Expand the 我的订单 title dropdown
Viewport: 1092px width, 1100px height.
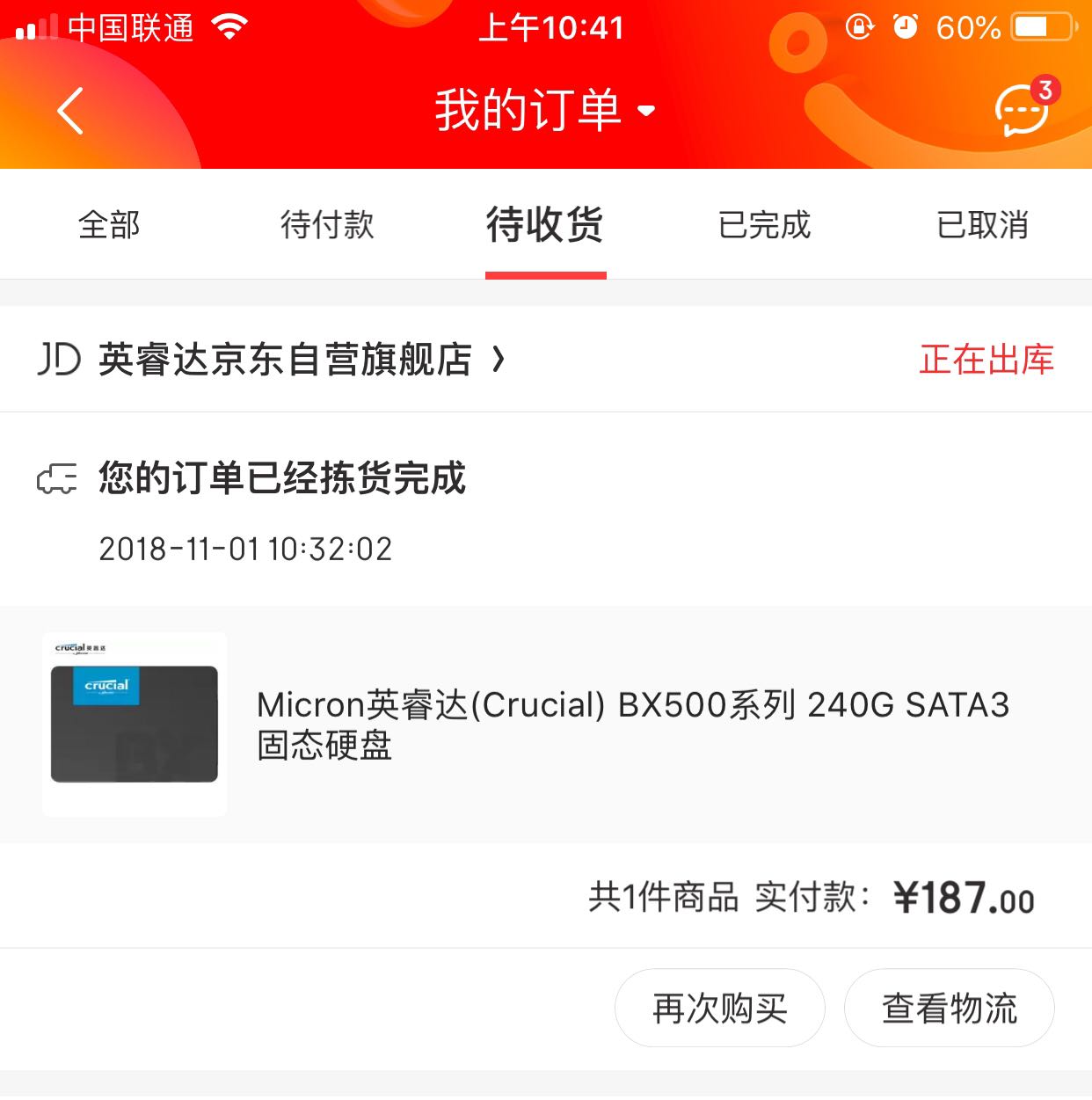coord(545,111)
